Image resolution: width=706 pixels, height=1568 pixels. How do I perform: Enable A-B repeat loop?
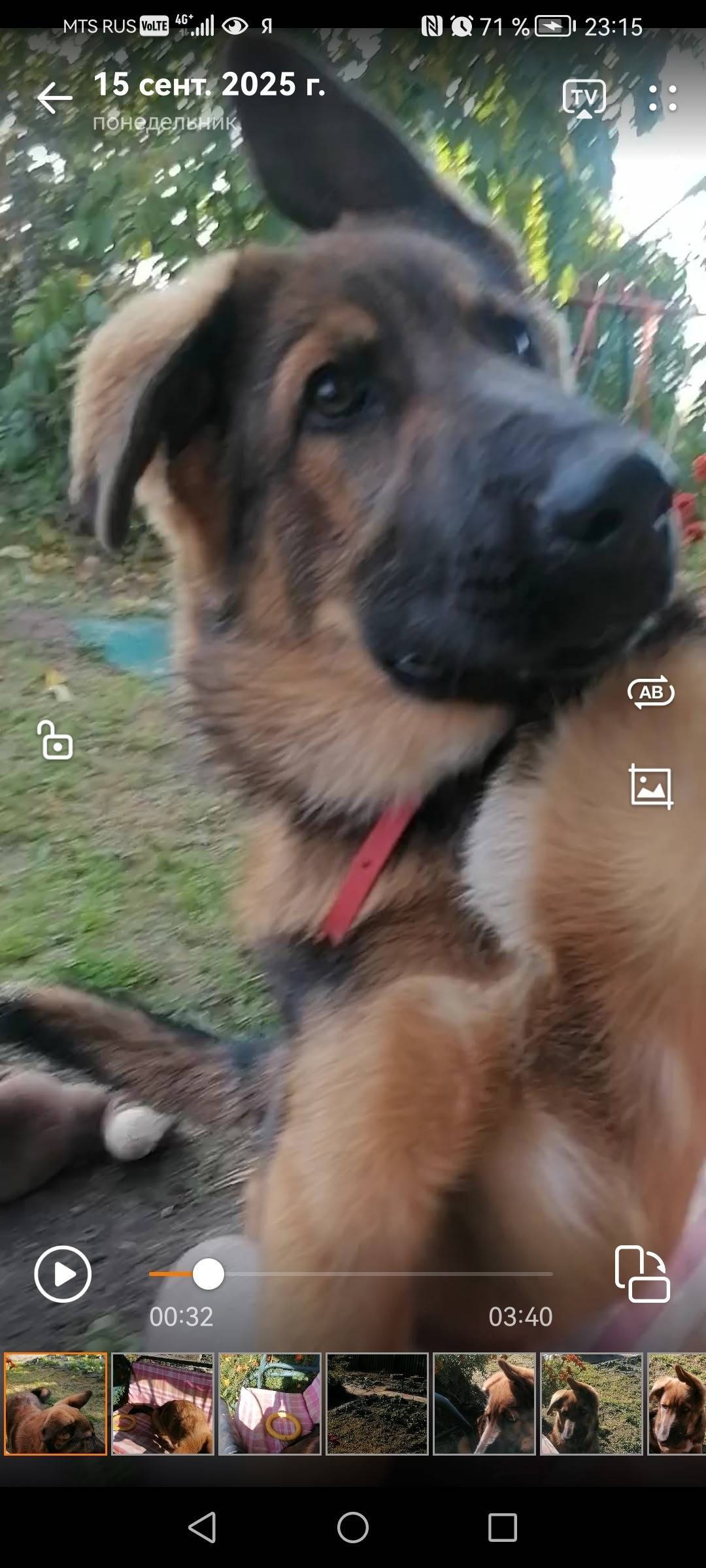650,692
